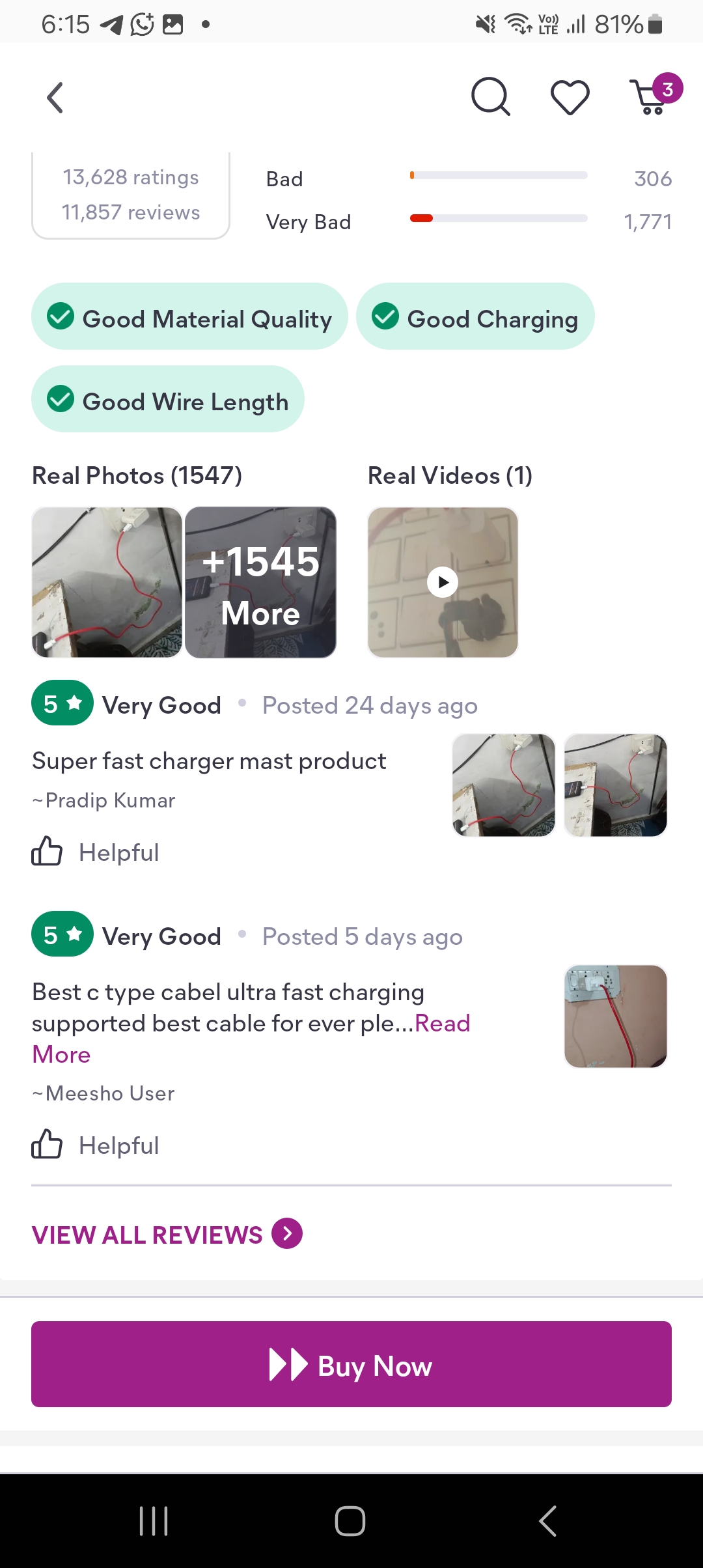703x1568 pixels.
Task: Open recent apps from navigation bar
Action: coord(154,1521)
